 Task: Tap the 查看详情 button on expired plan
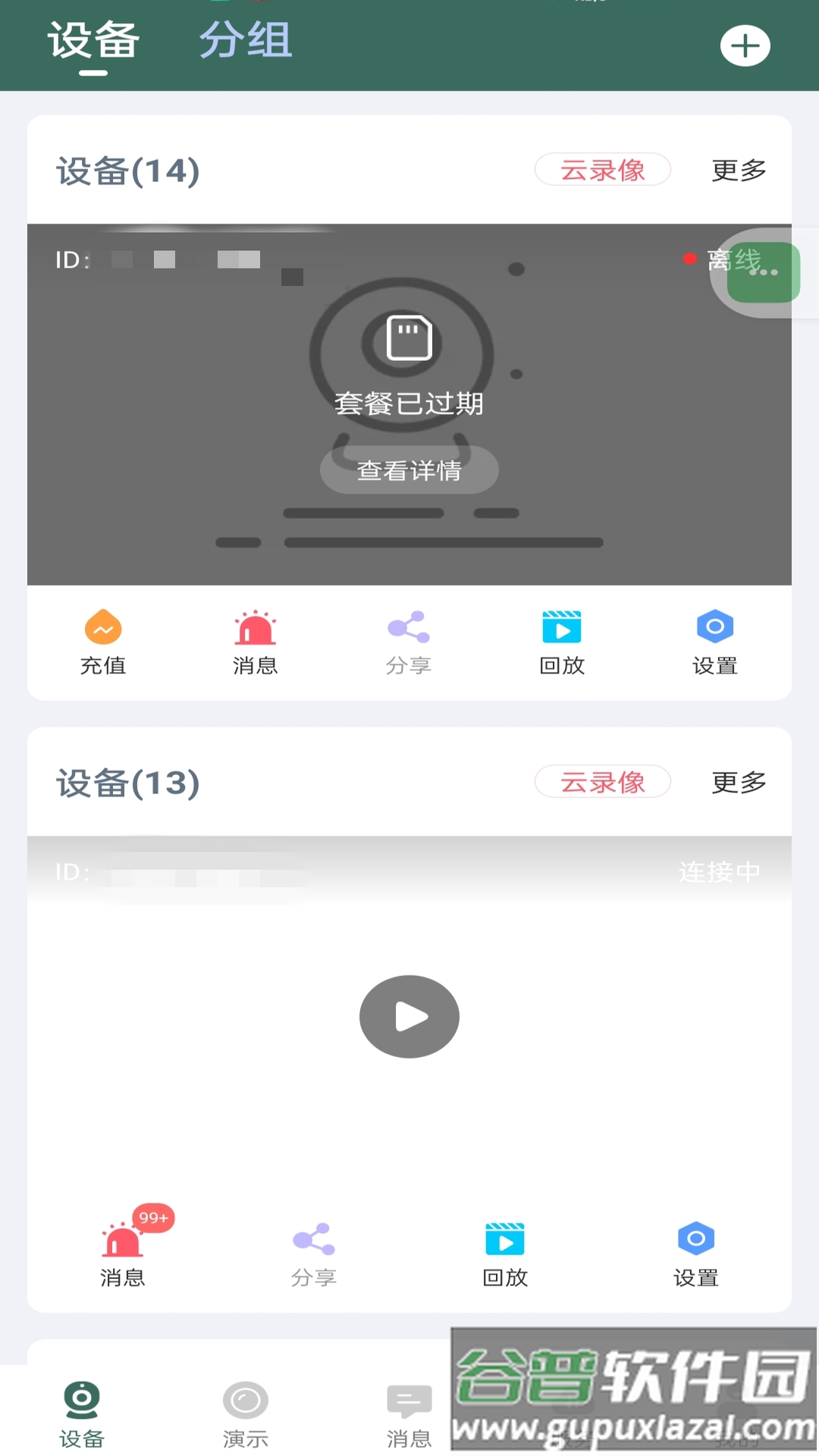coord(409,470)
